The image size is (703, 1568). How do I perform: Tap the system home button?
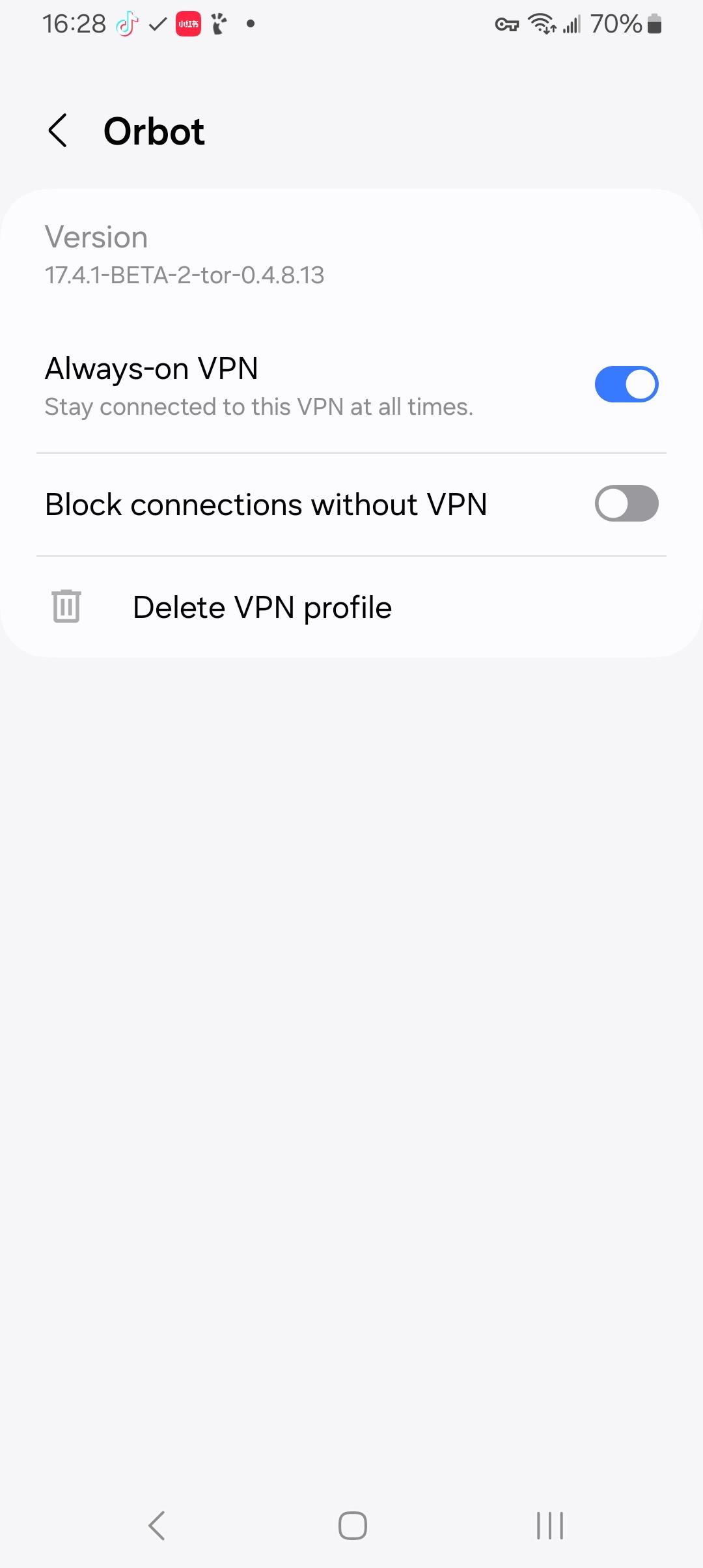point(352,1525)
